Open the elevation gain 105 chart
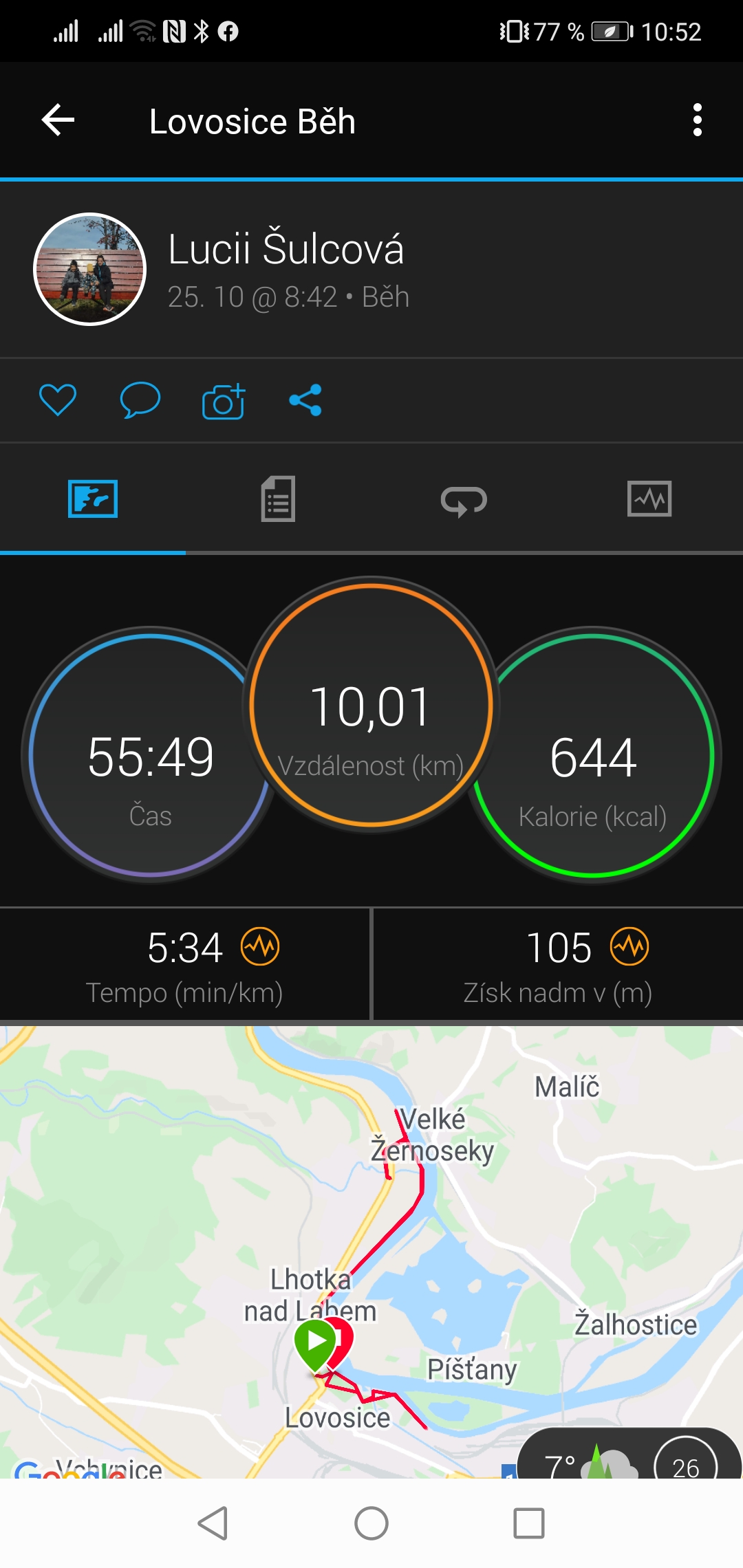 pos(558,964)
